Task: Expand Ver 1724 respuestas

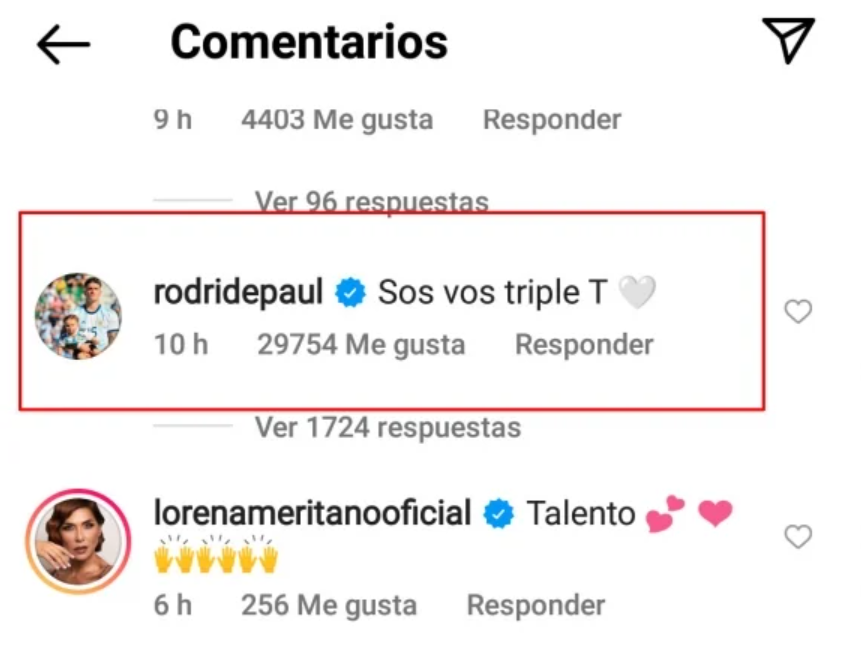Action: pos(387,428)
